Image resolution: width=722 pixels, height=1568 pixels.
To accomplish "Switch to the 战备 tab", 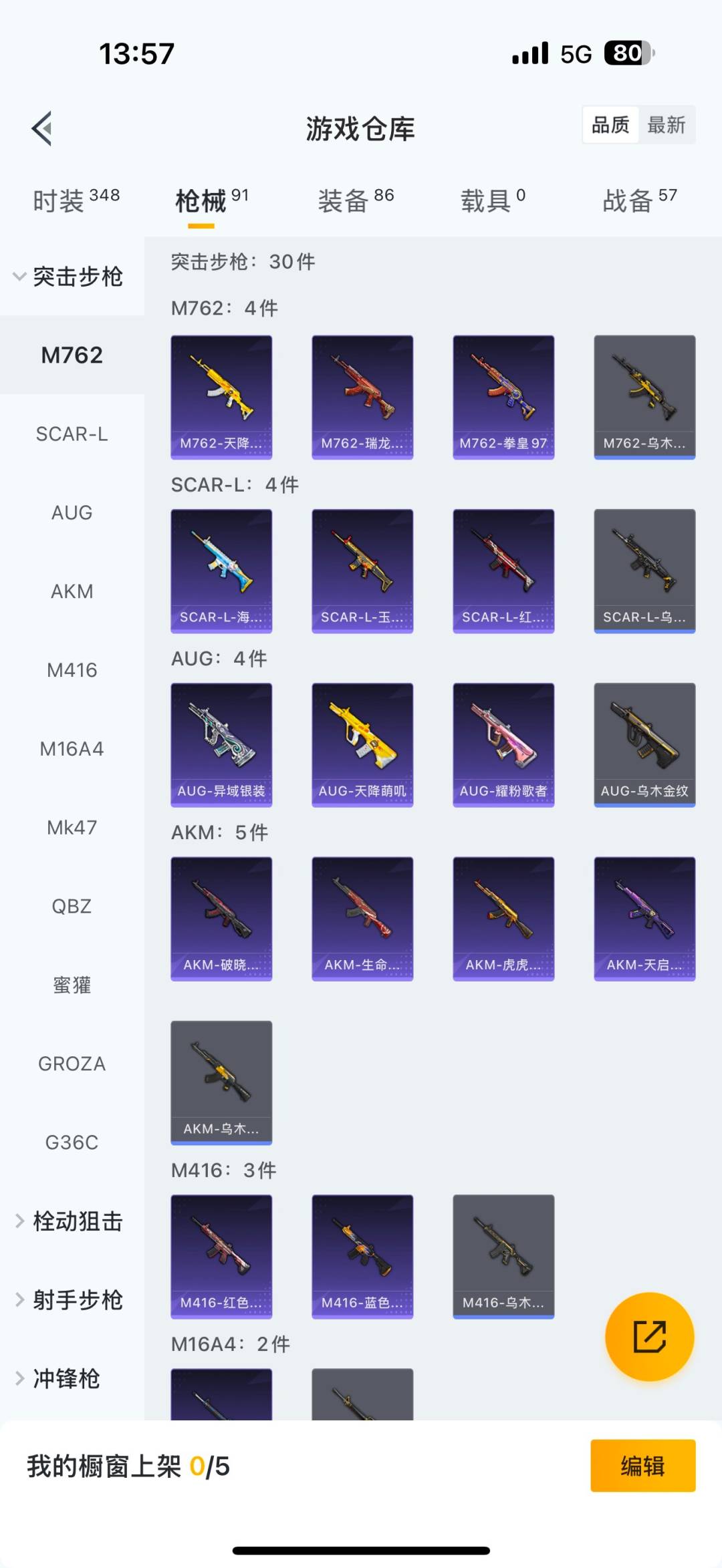I will pos(639,200).
